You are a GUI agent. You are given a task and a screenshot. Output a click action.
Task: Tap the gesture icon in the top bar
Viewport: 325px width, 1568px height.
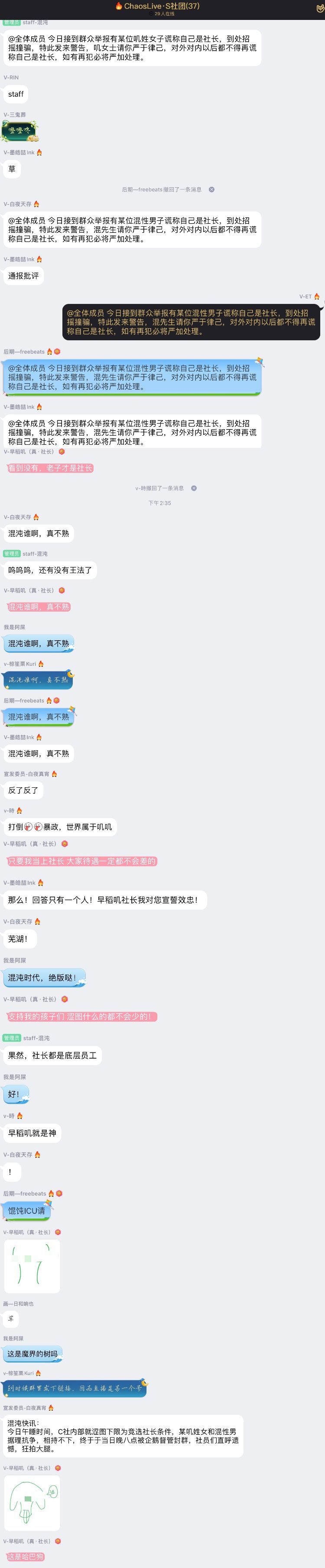tap(319, 9)
